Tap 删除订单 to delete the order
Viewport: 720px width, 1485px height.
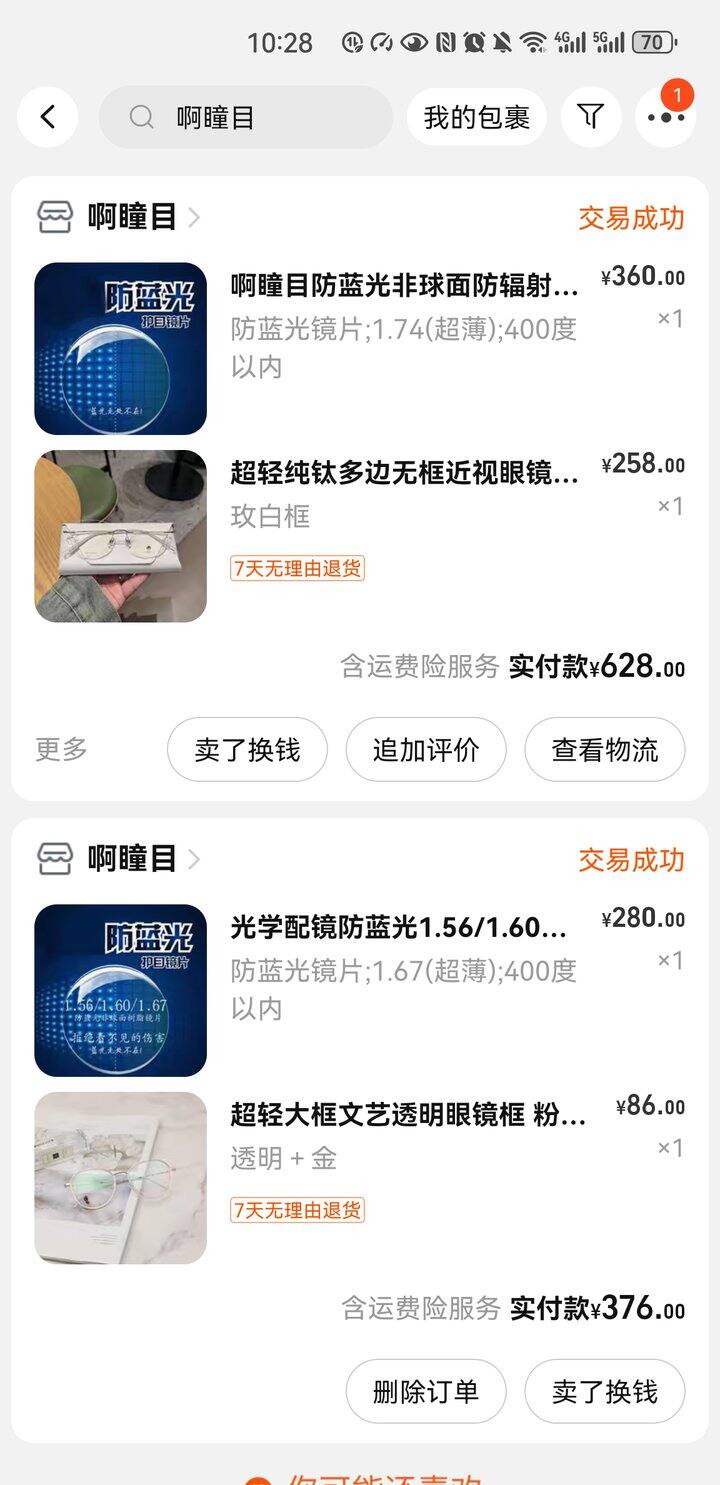(426, 1391)
